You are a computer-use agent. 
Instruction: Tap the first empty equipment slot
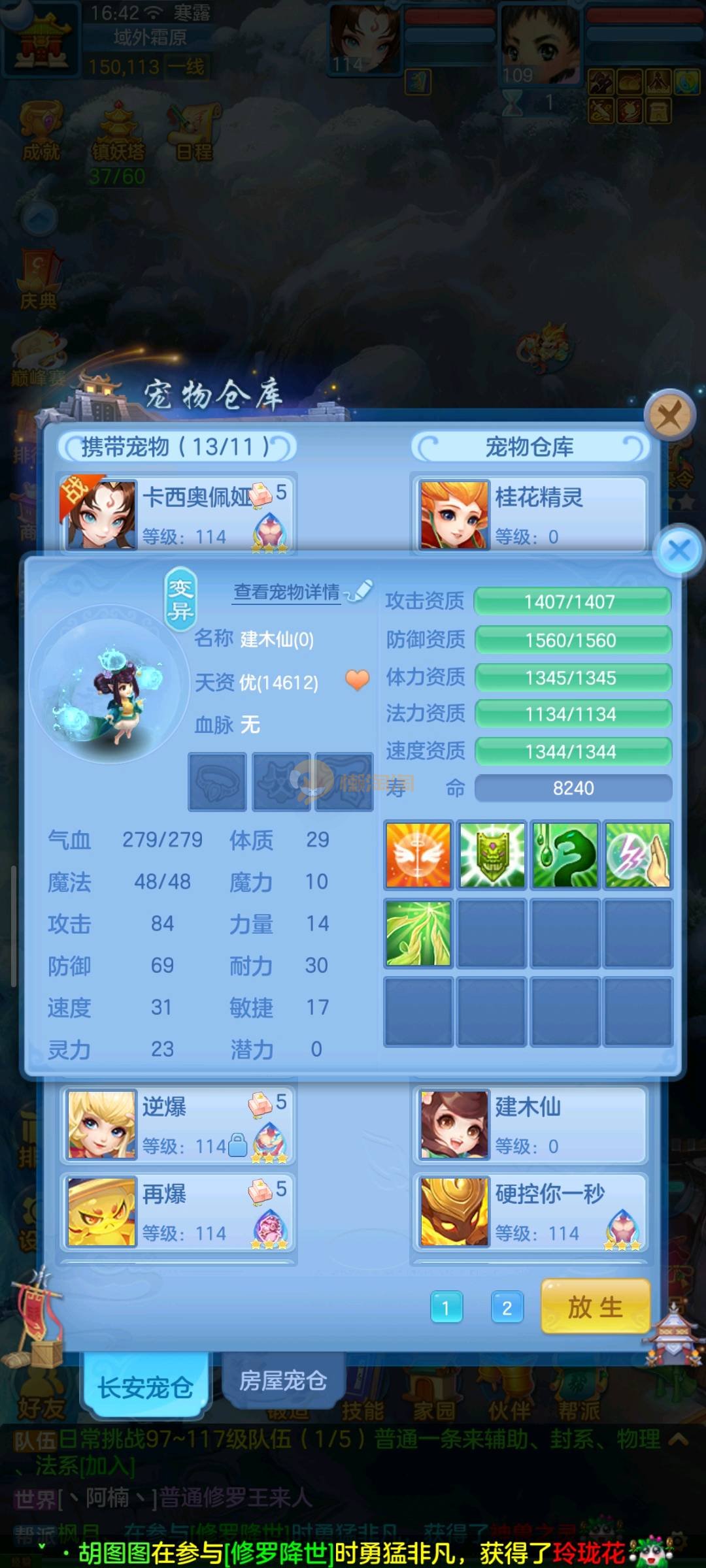tap(218, 782)
